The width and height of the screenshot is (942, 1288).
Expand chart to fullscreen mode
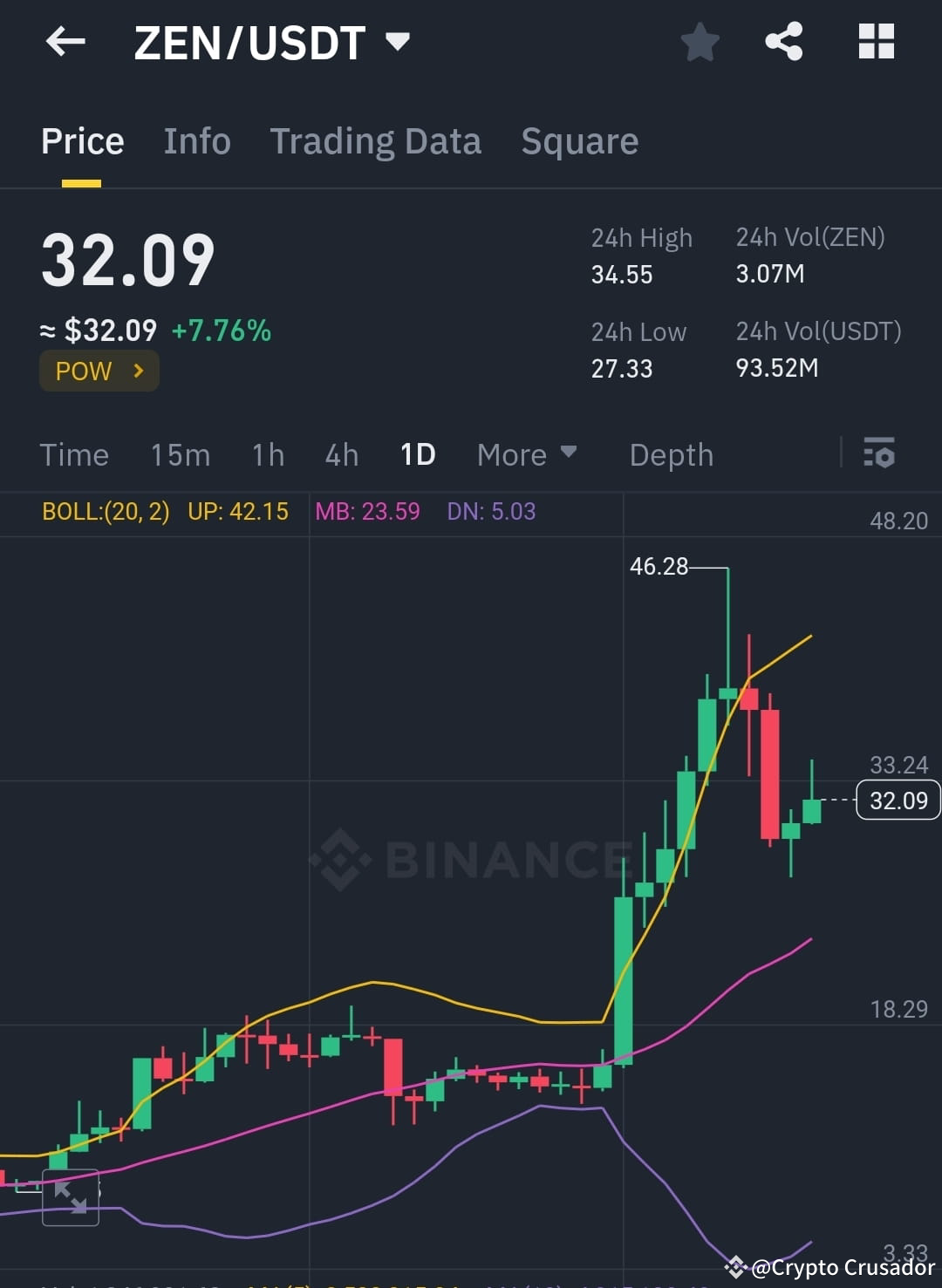coord(71,1197)
